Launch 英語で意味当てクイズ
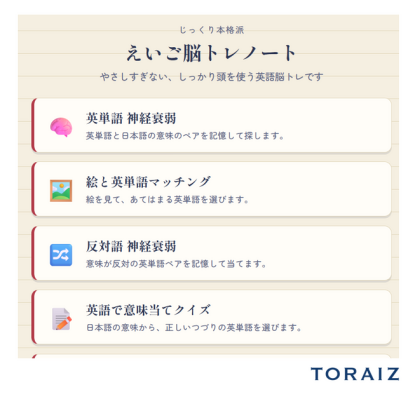 (211, 317)
